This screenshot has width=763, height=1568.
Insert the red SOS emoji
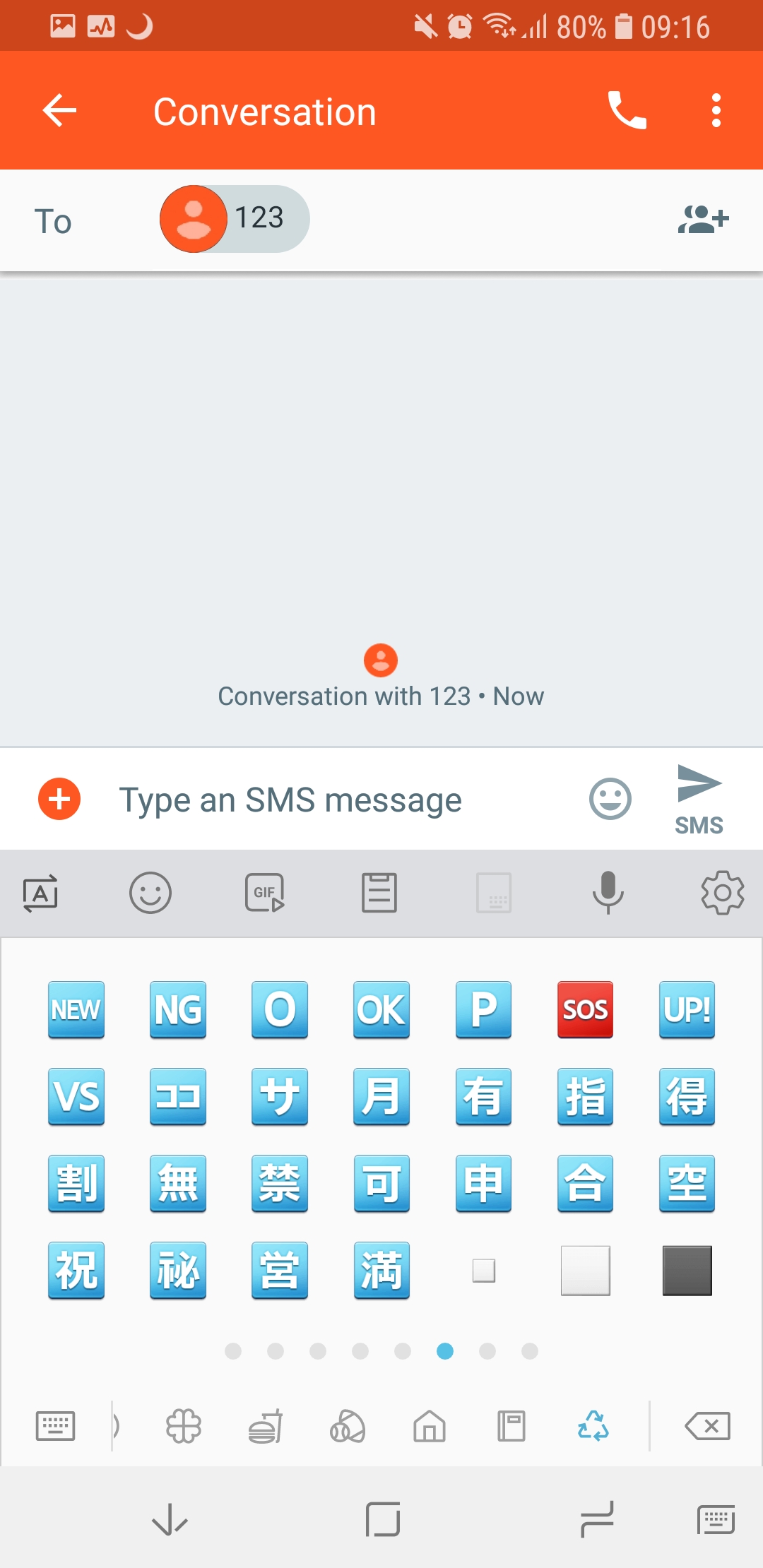(x=585, y=1009)
